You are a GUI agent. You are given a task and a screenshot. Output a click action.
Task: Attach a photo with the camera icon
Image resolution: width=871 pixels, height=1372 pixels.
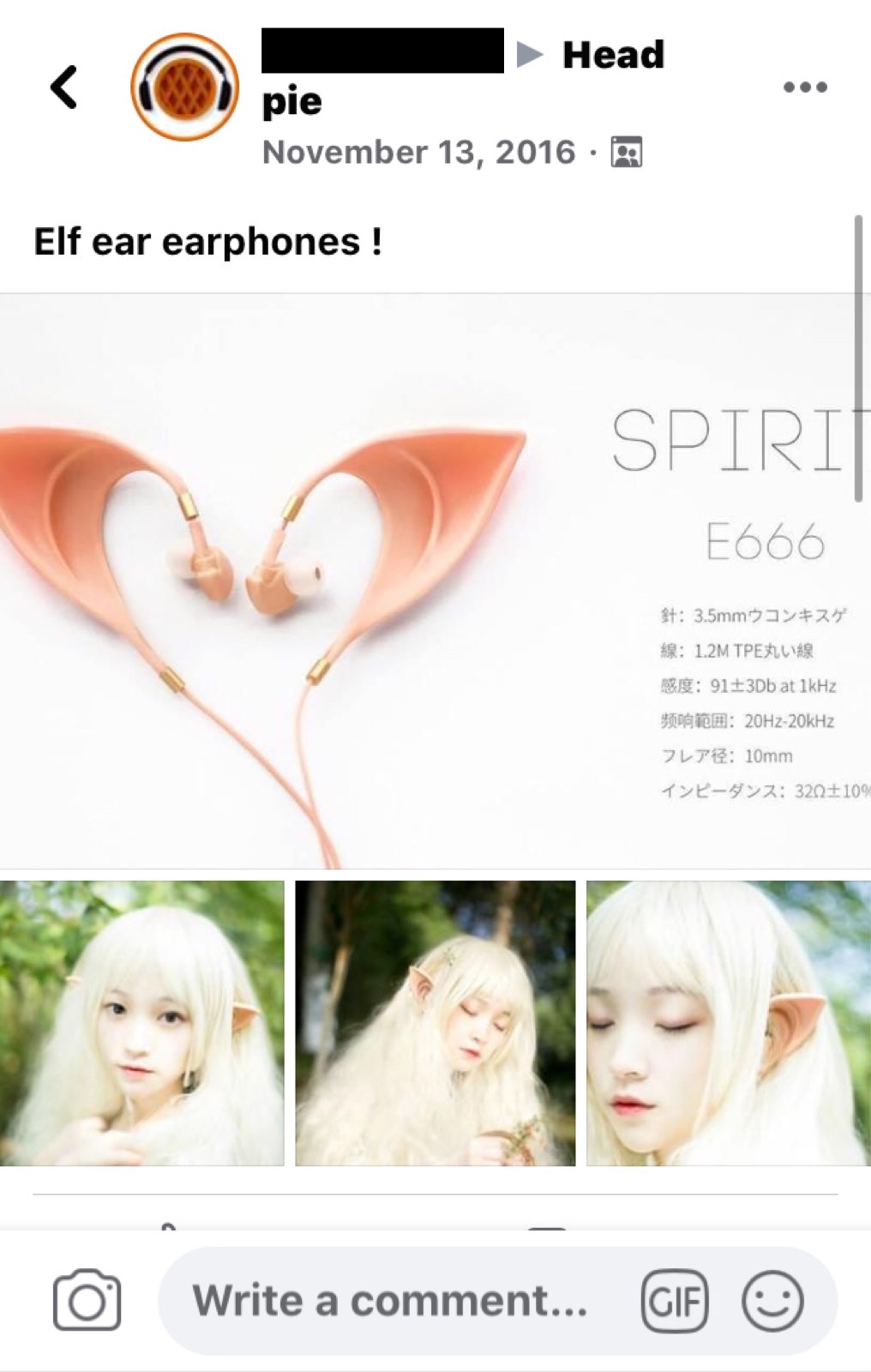(x=87, y=1301)
